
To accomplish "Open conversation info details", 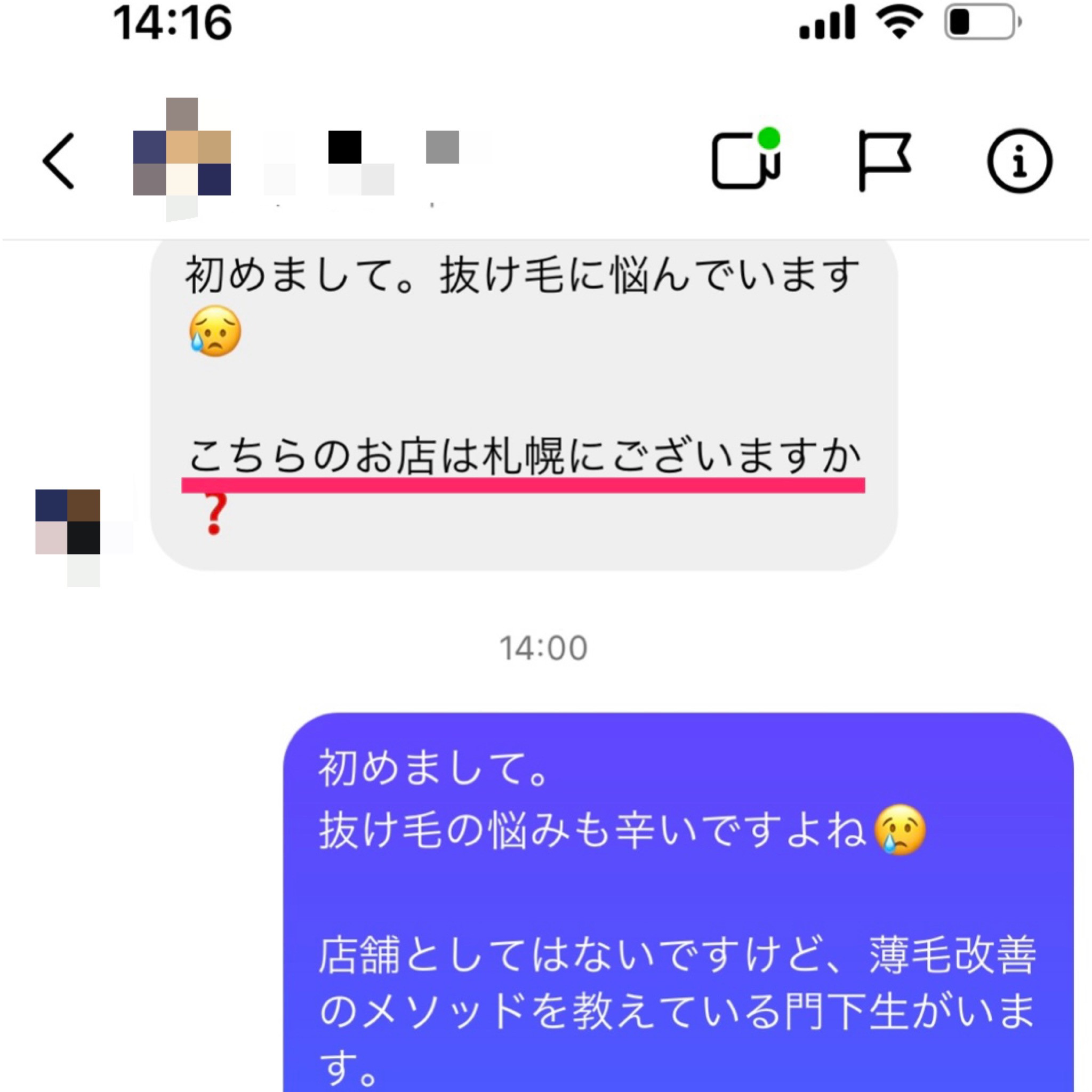I will tap(1019, 161).
